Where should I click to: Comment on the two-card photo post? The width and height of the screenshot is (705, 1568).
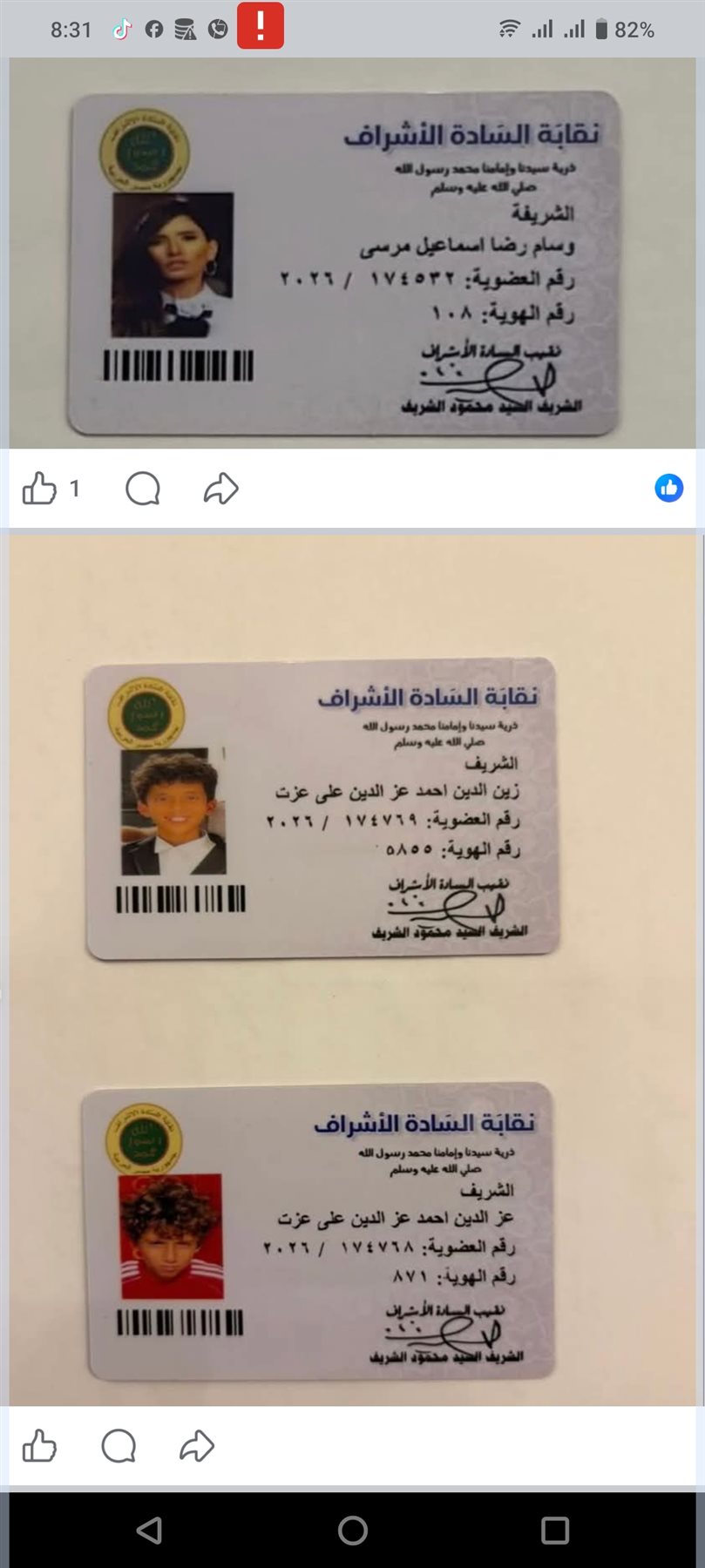coord(119,1447)
